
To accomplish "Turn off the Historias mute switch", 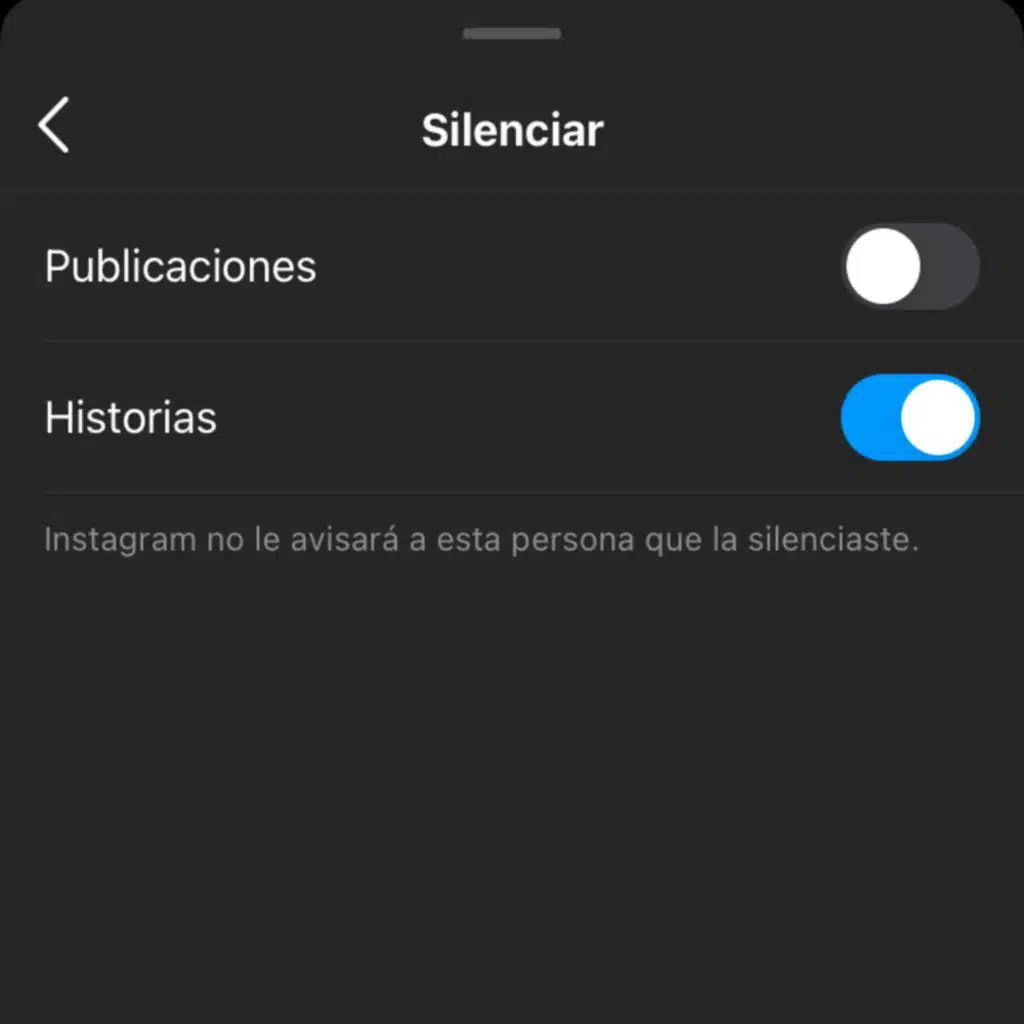I will (909, 418).
